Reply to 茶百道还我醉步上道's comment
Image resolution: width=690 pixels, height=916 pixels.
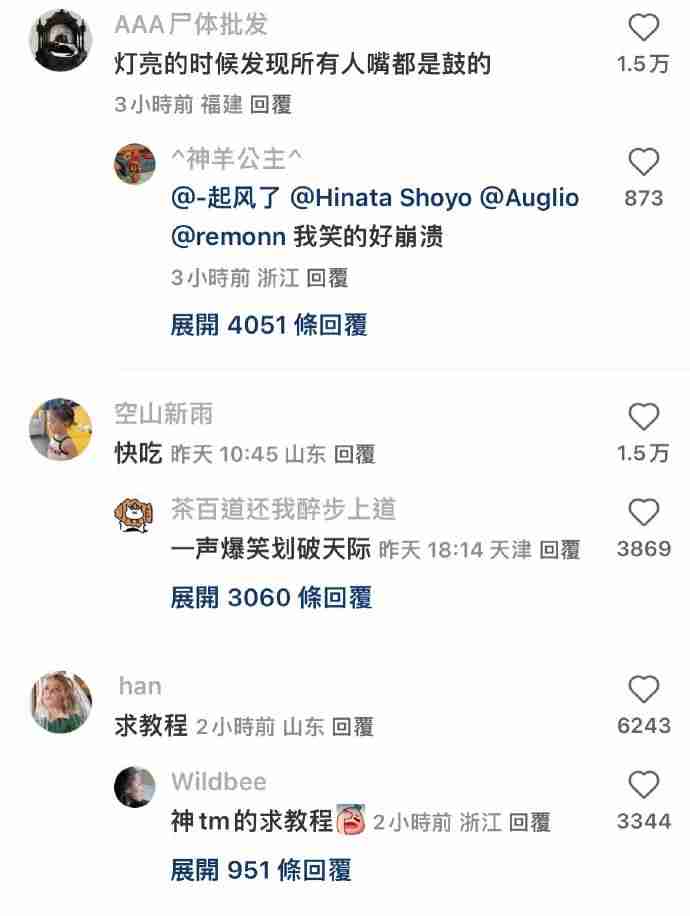pos(560,549)
